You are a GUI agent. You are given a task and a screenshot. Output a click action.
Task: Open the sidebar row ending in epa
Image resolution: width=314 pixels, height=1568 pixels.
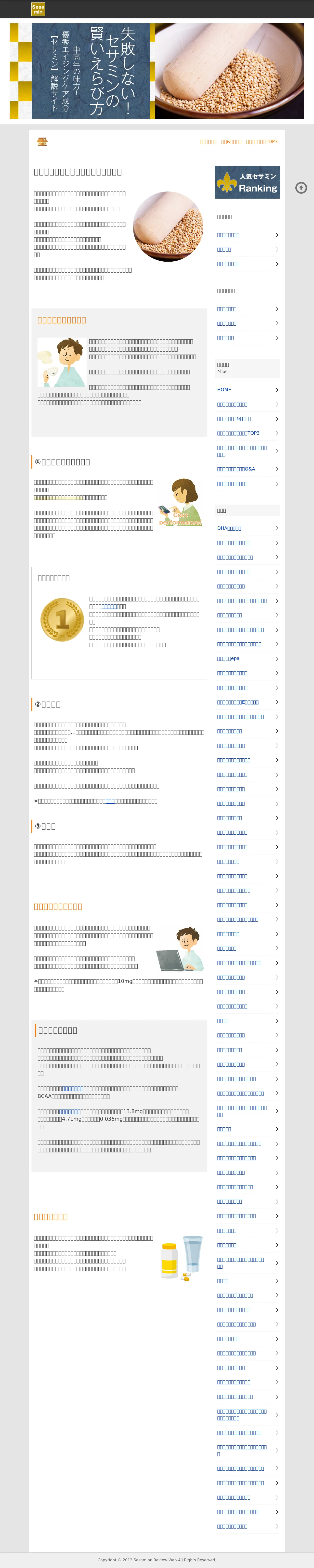point(247,659)
